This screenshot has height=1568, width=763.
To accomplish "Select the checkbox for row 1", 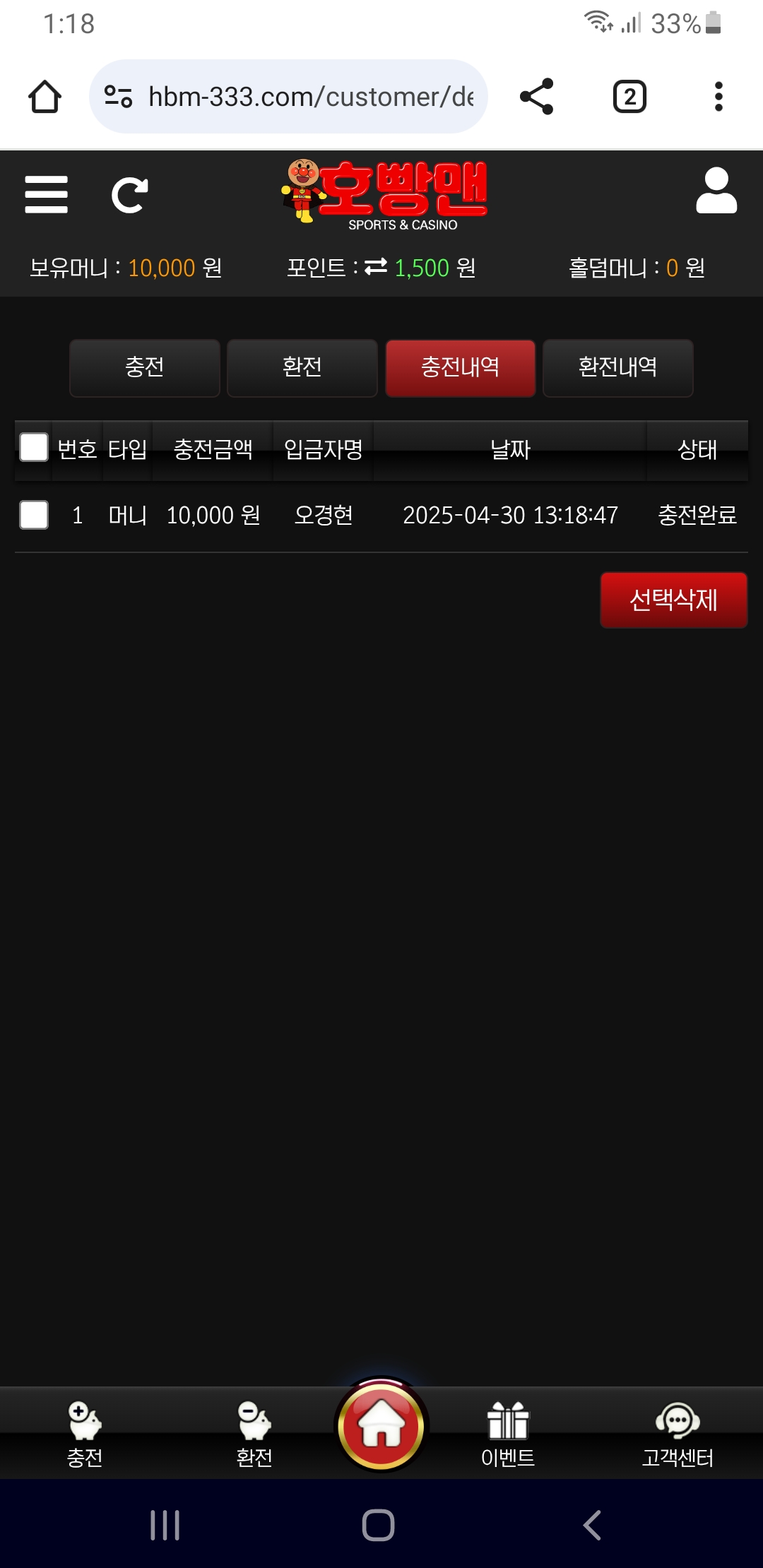I will tap(34, 515).
